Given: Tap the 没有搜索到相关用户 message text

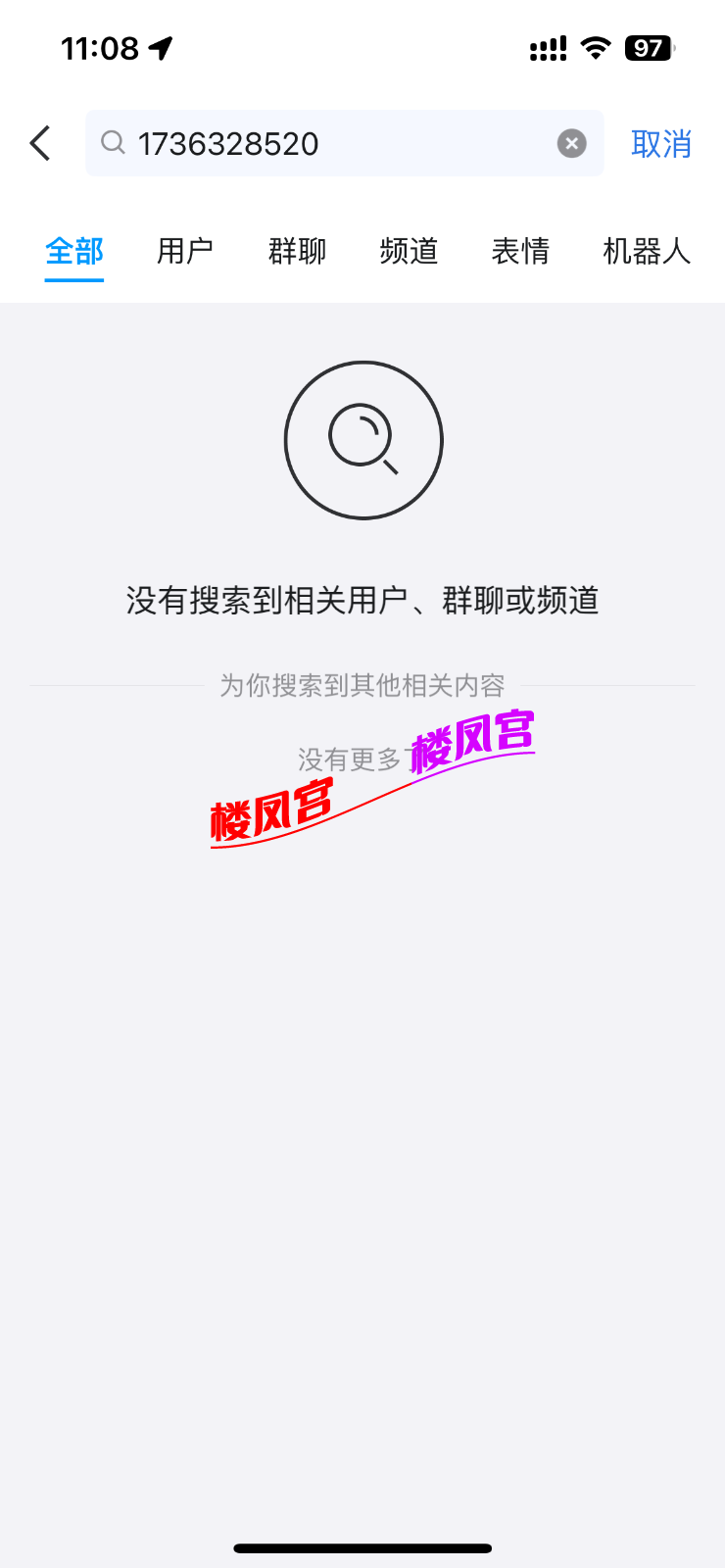Looking at the screenshot, I should coord(362,601).
